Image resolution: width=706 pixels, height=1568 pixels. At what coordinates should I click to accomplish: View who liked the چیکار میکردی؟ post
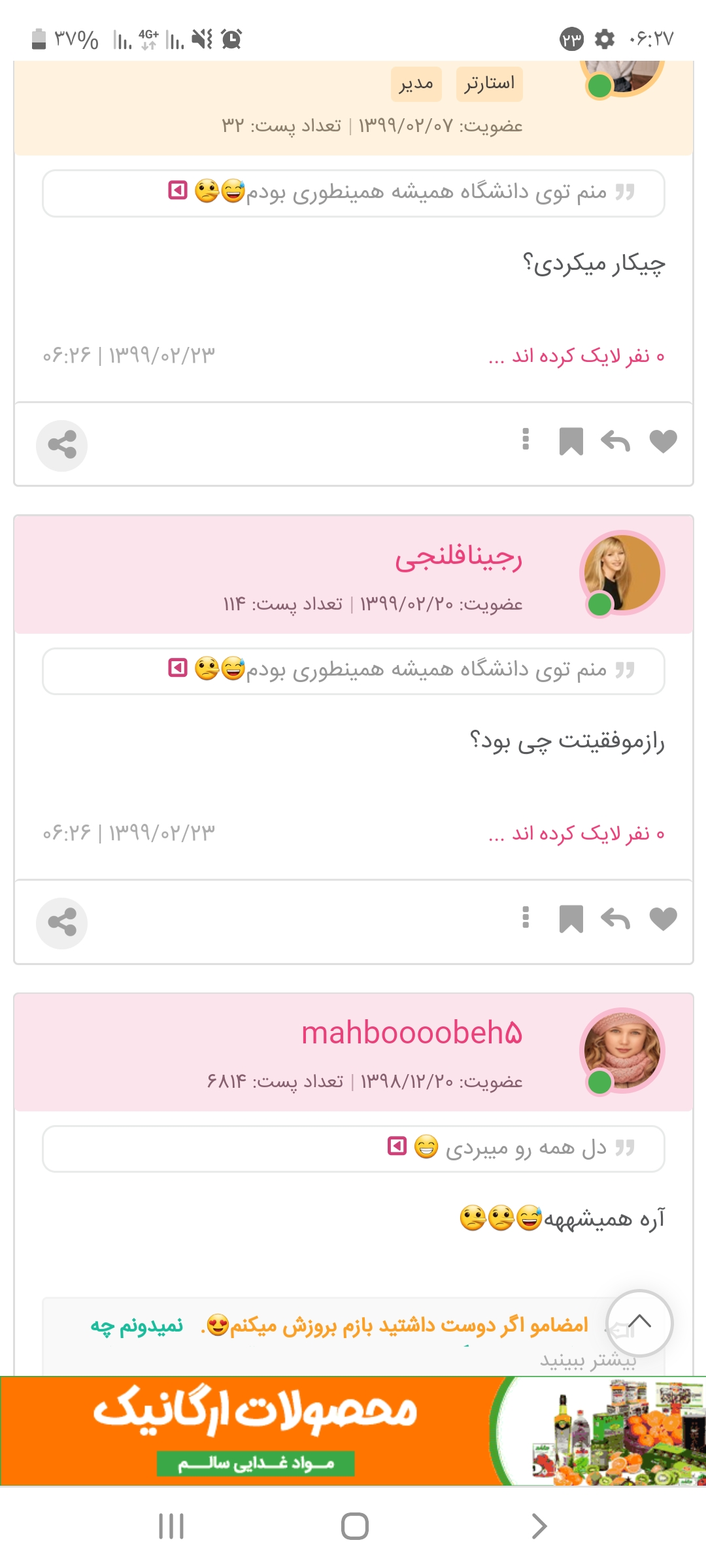coord(576,356)
